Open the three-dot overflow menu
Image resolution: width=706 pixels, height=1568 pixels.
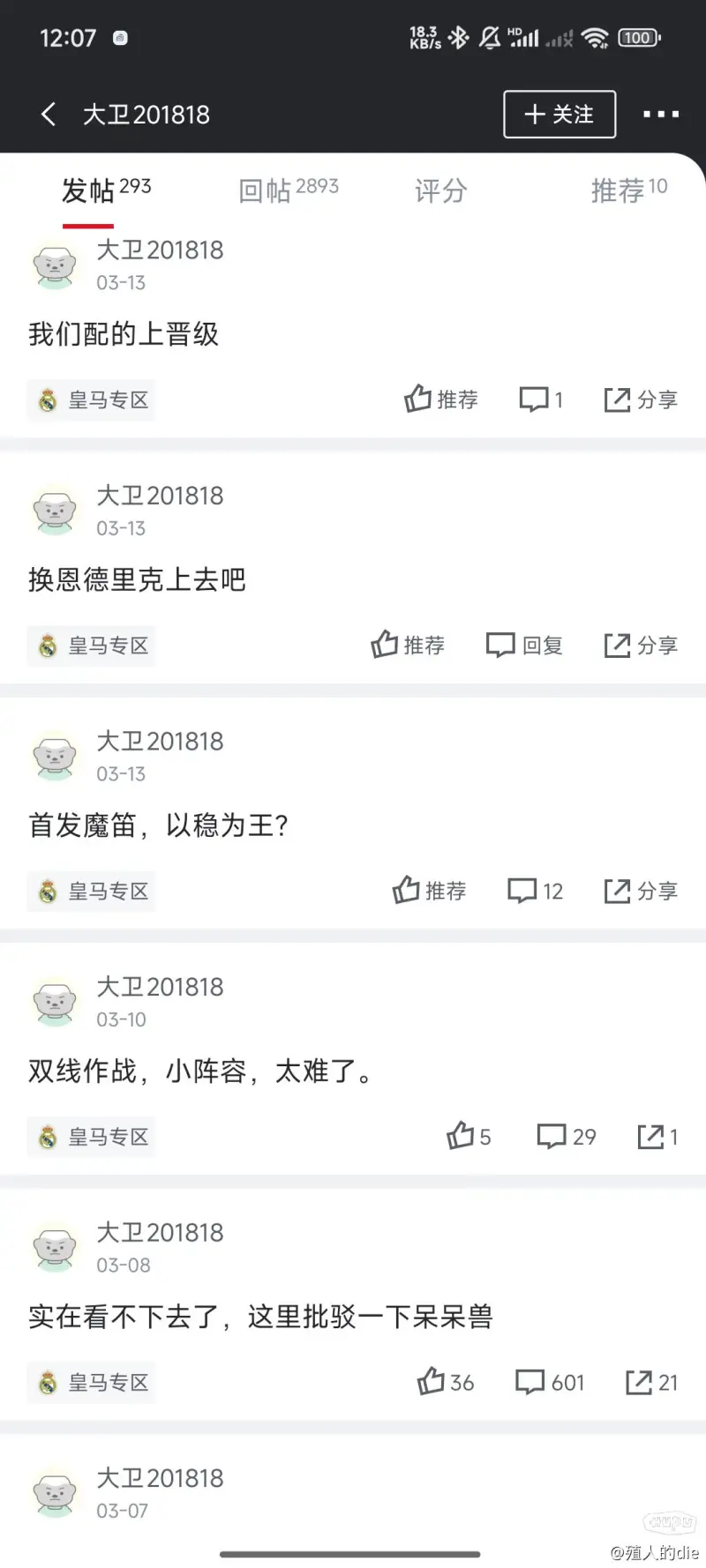tap(660, 114)
